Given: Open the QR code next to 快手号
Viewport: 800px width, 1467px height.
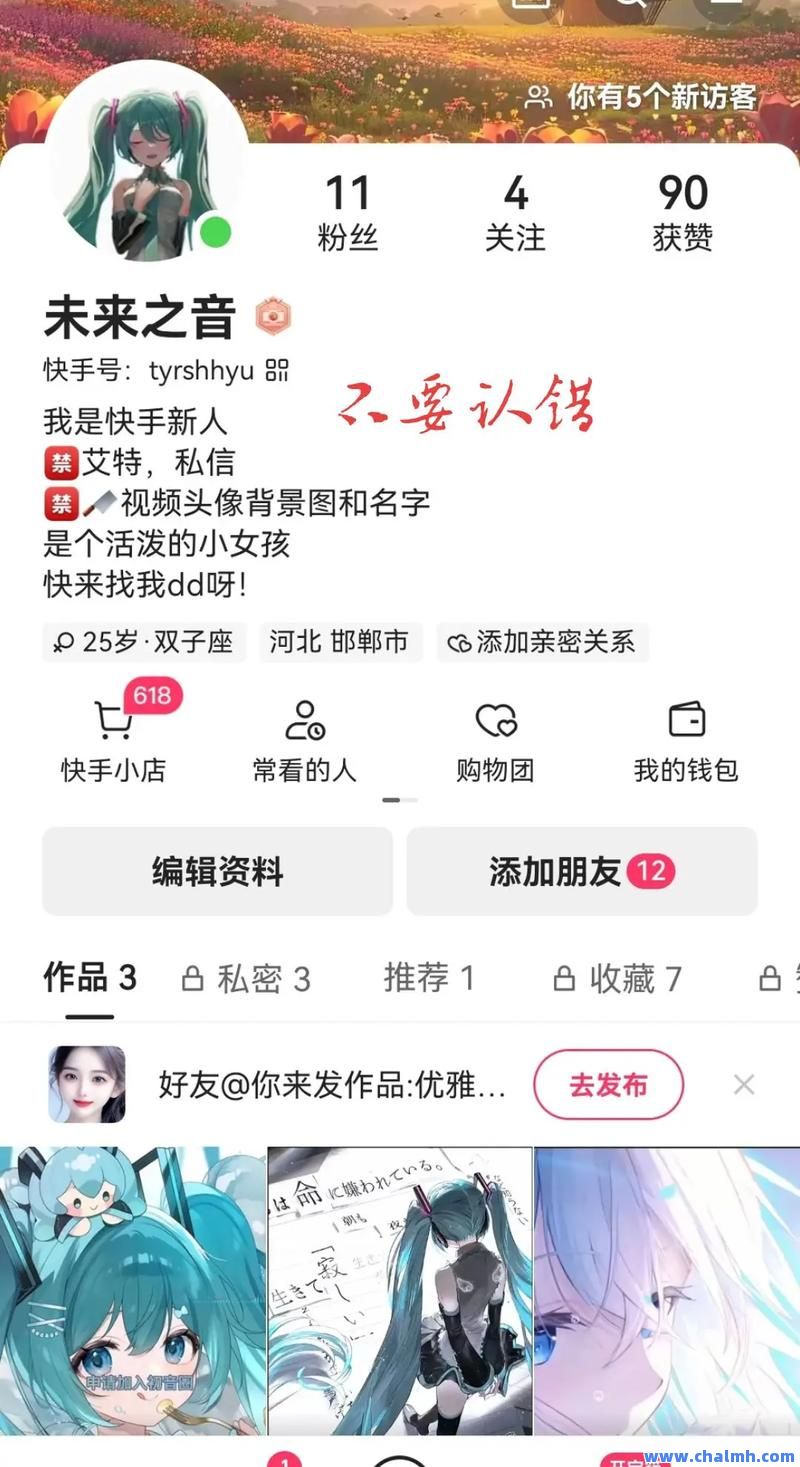Looking at the screenshot, I should coord(277,371).
